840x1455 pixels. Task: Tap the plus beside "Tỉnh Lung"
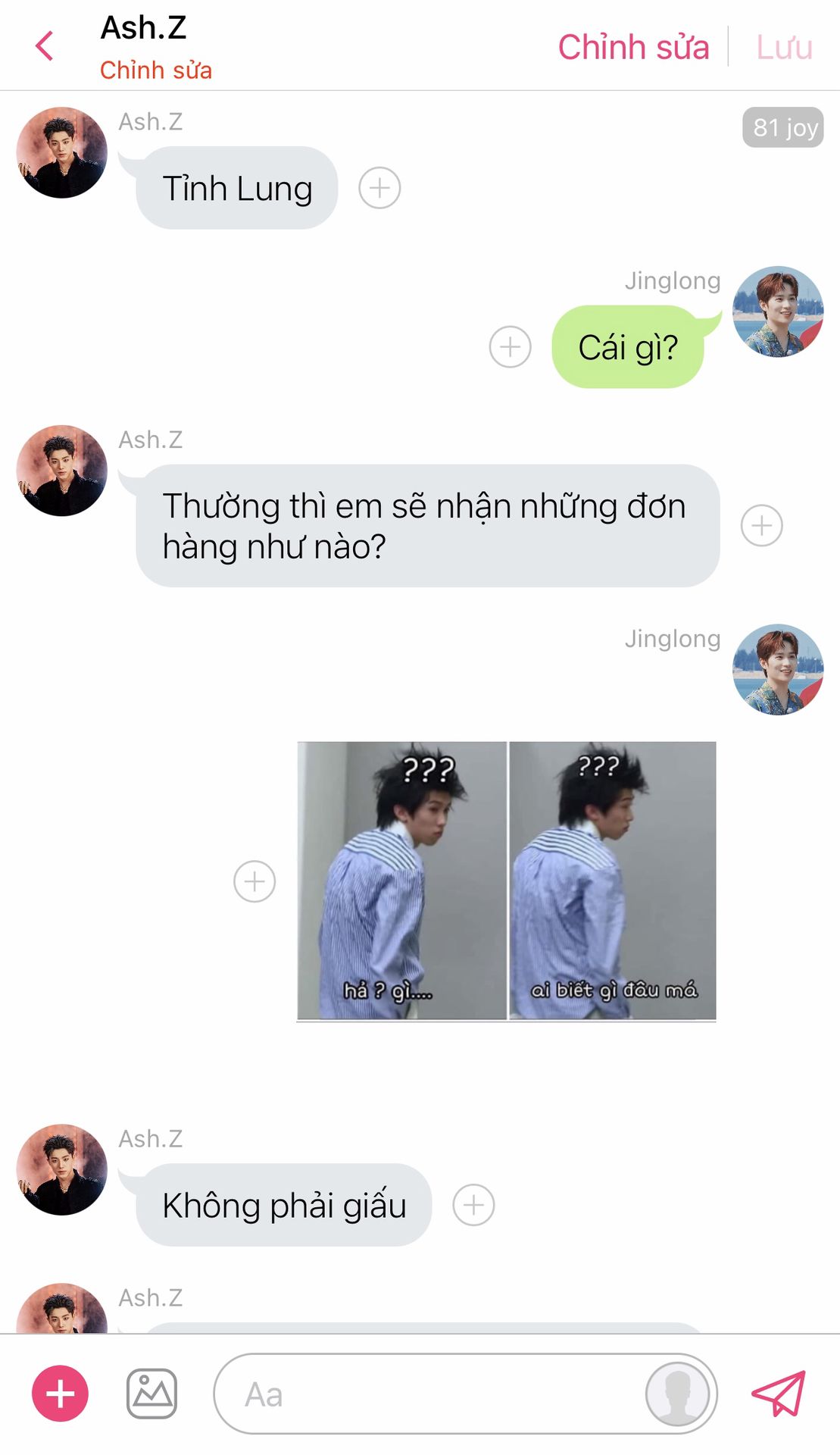coord(379,188)
